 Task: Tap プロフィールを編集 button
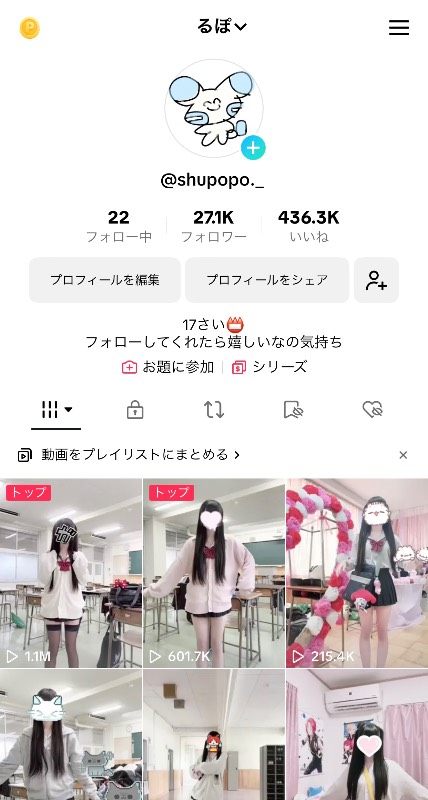point(105,280)
